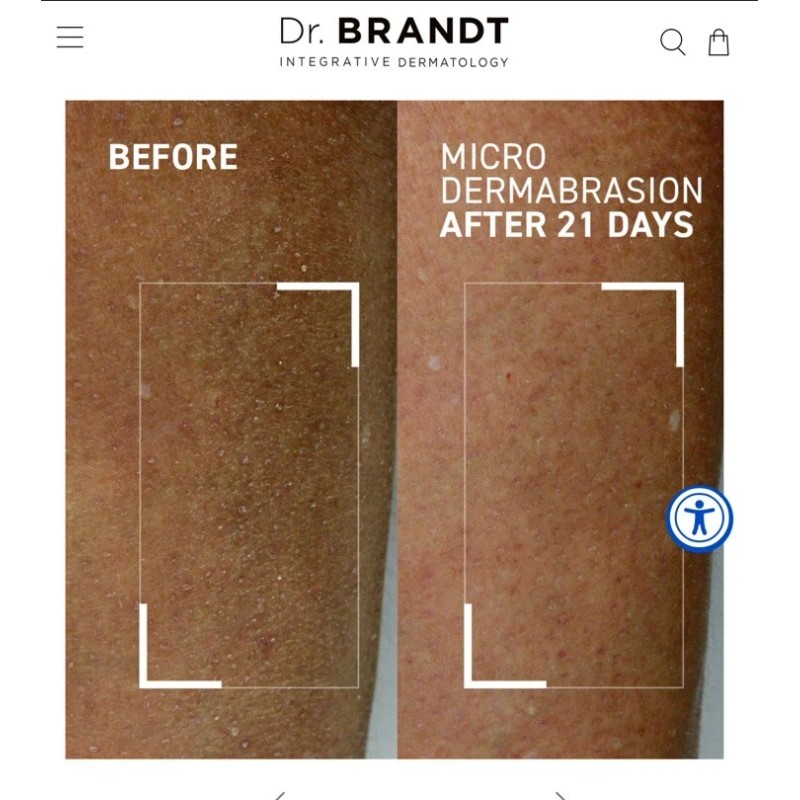Image resolution: width=800 pixels, height=800 pixels.
Task: Open the accessibility options button
Action: tap(699, 518)
